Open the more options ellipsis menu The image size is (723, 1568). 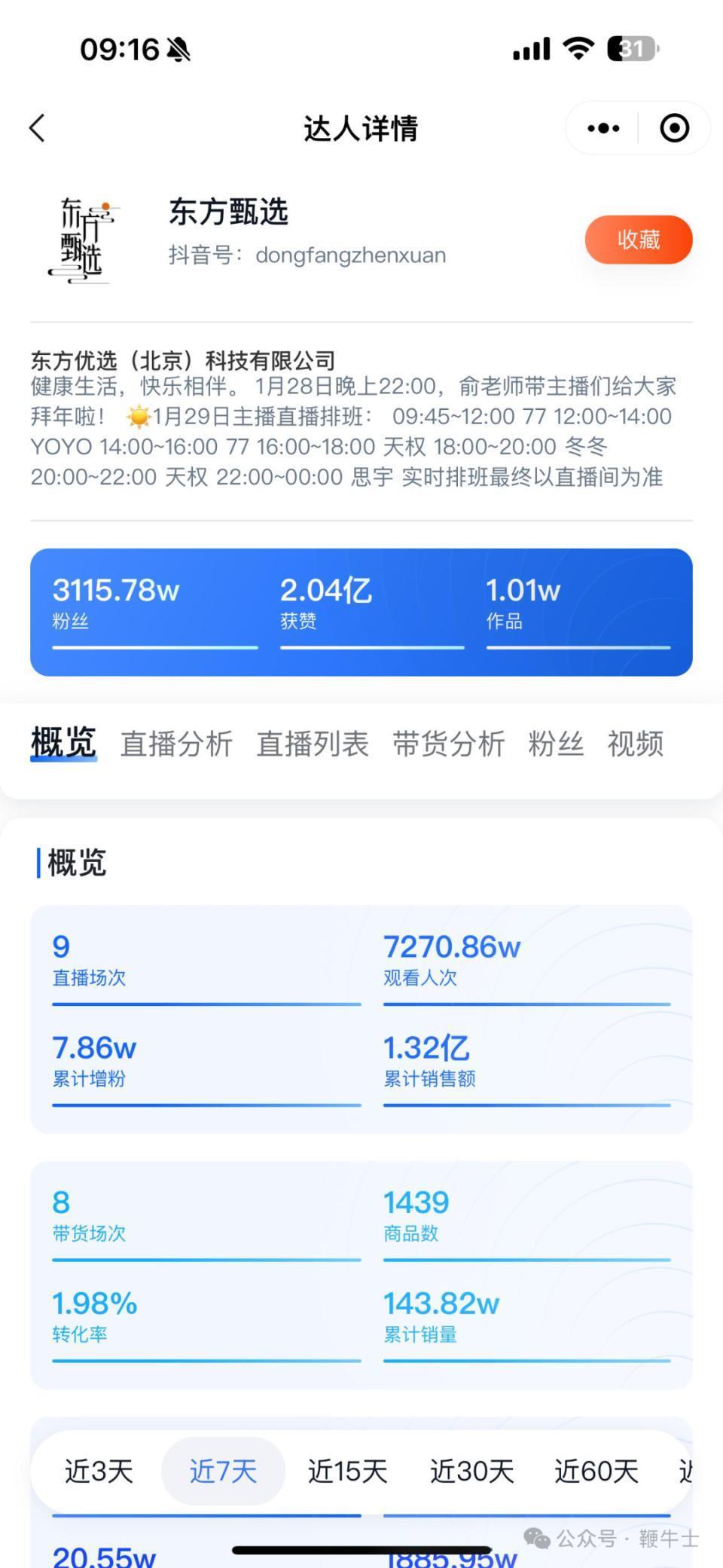(x=602, y=128)
